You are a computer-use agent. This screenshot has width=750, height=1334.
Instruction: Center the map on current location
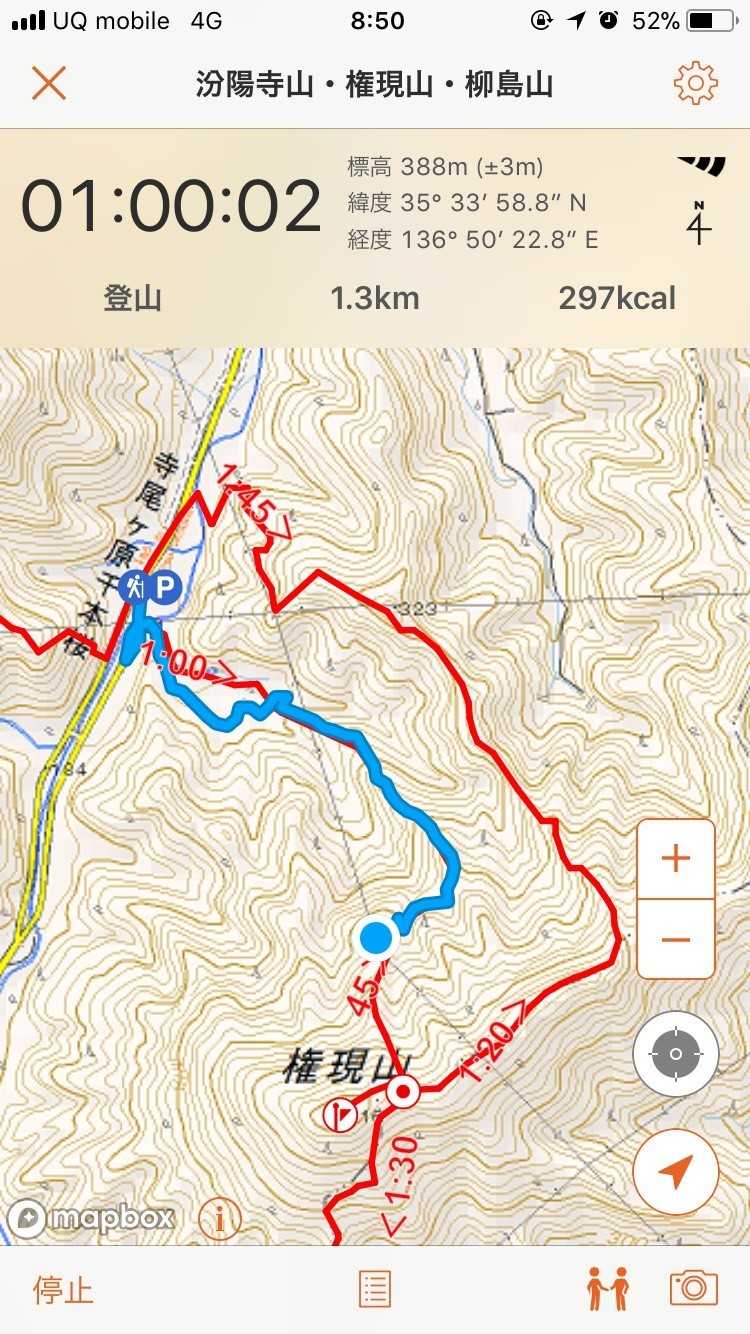pos(676,1054)
